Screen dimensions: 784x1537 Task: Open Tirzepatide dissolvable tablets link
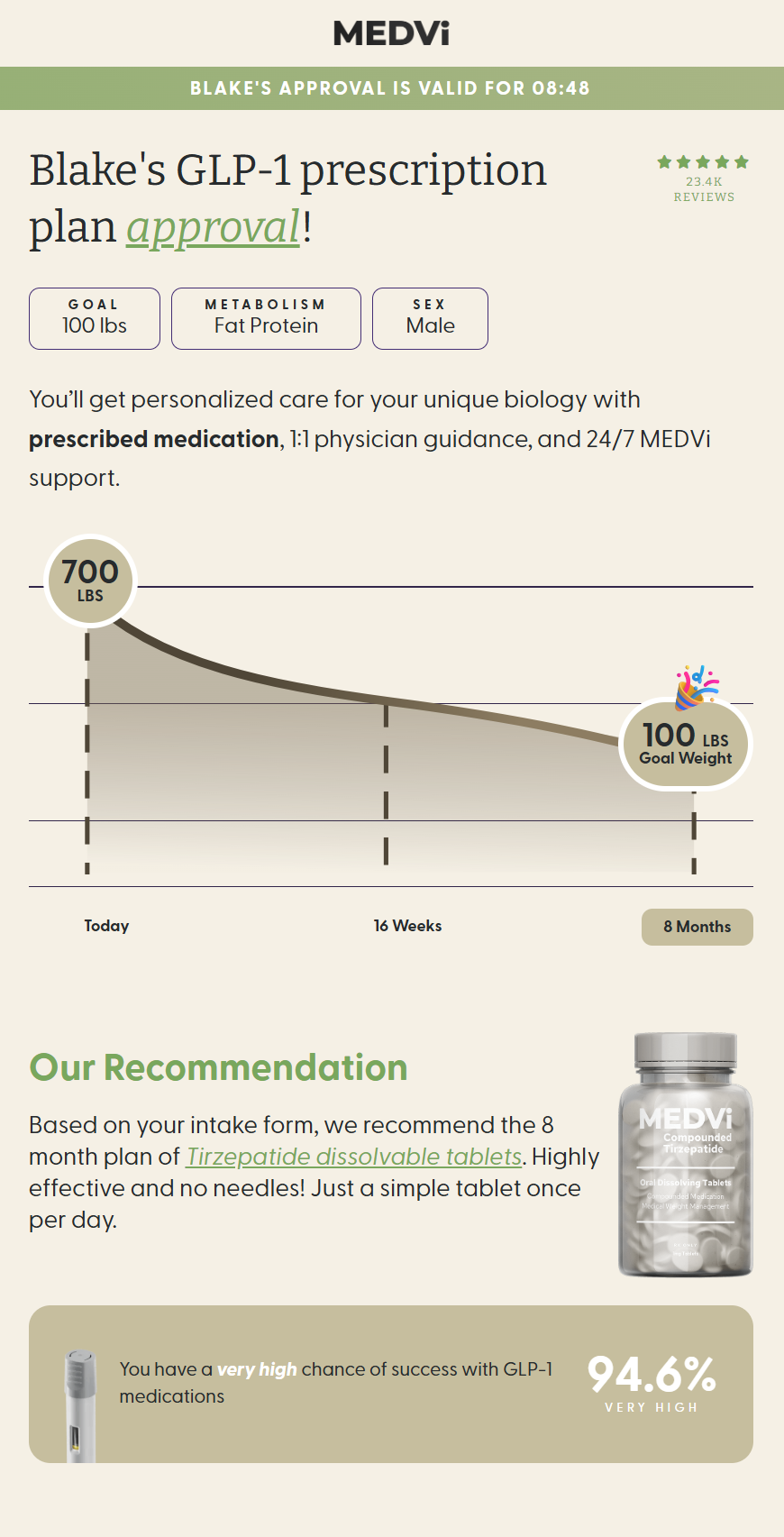[353, 1157]
